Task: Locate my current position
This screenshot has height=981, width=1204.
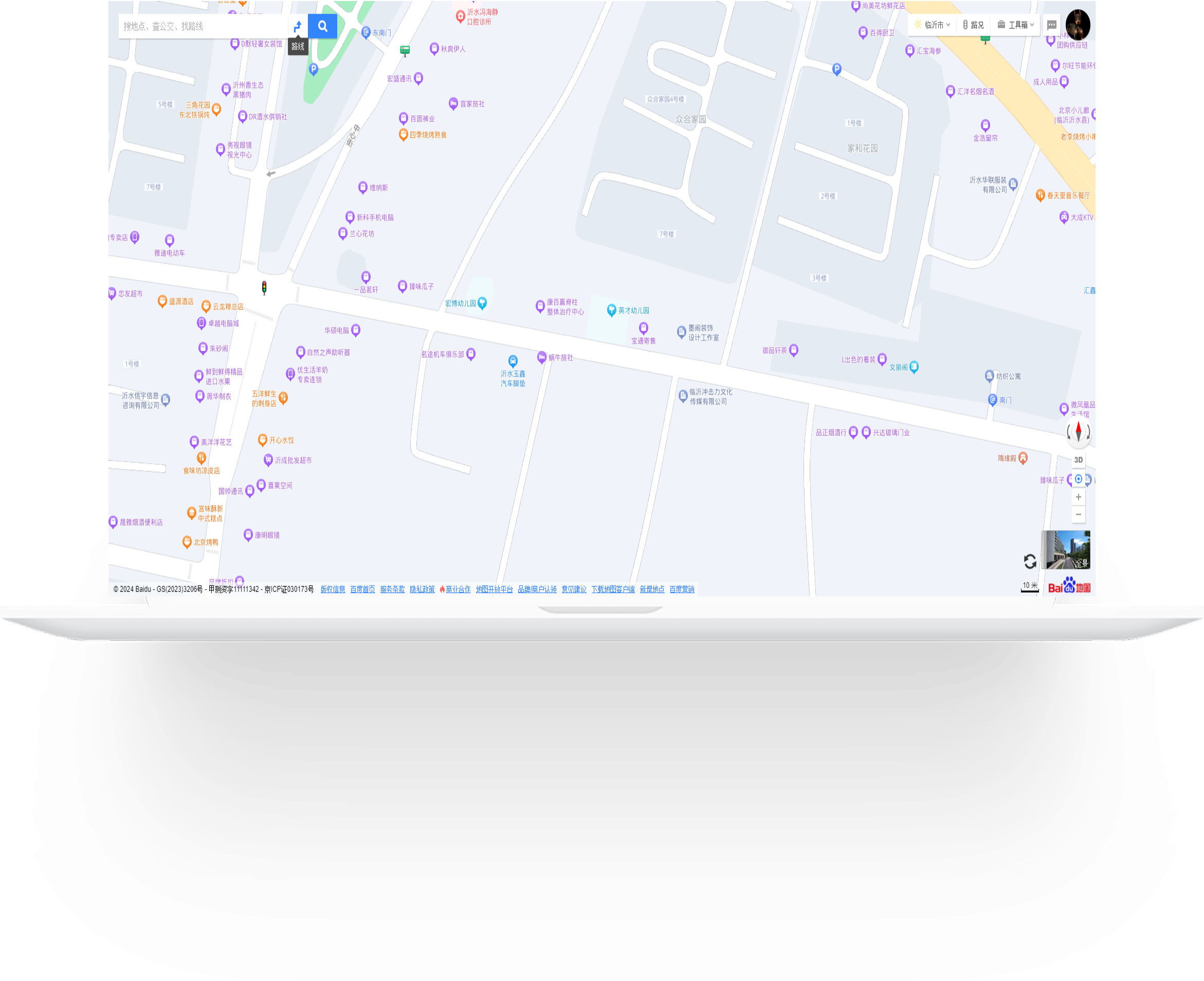Action: click(1078, 479)
